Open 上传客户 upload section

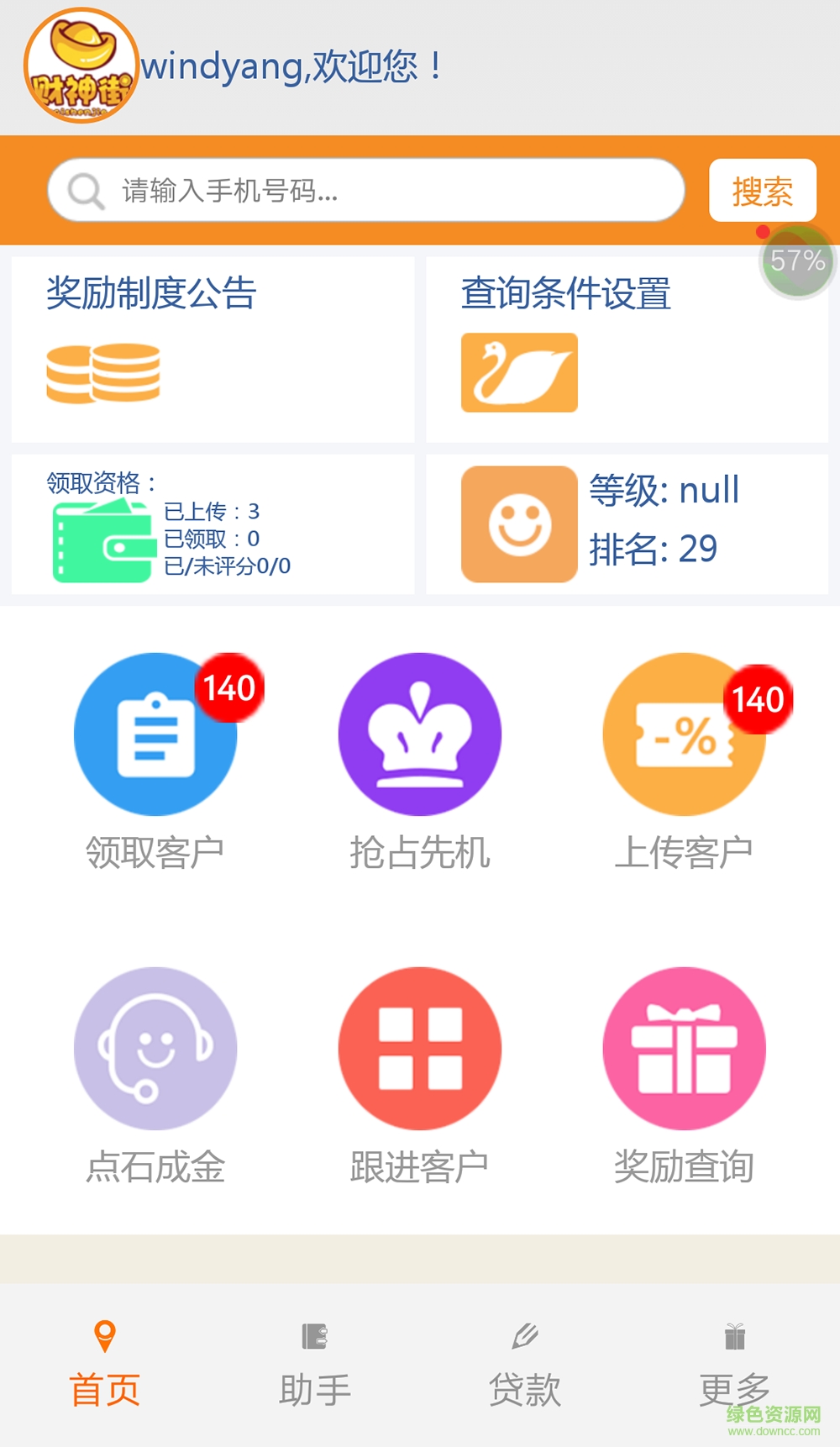click(684, 735)
